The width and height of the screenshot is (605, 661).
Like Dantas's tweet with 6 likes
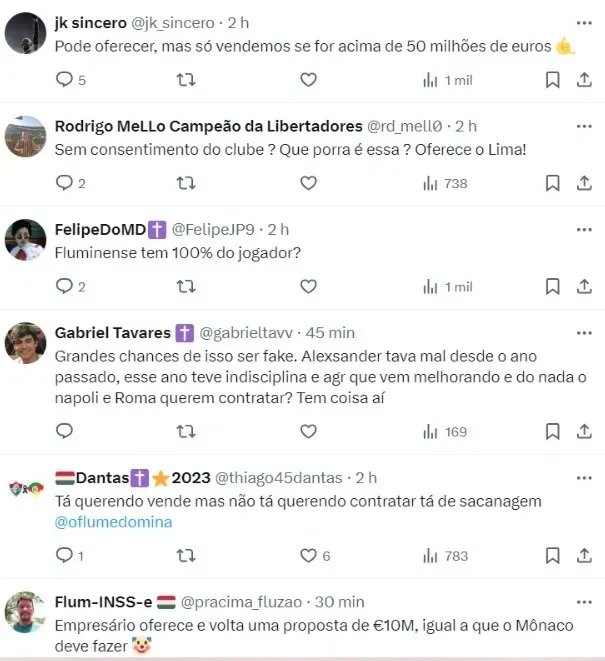click(x=308, y=555)
